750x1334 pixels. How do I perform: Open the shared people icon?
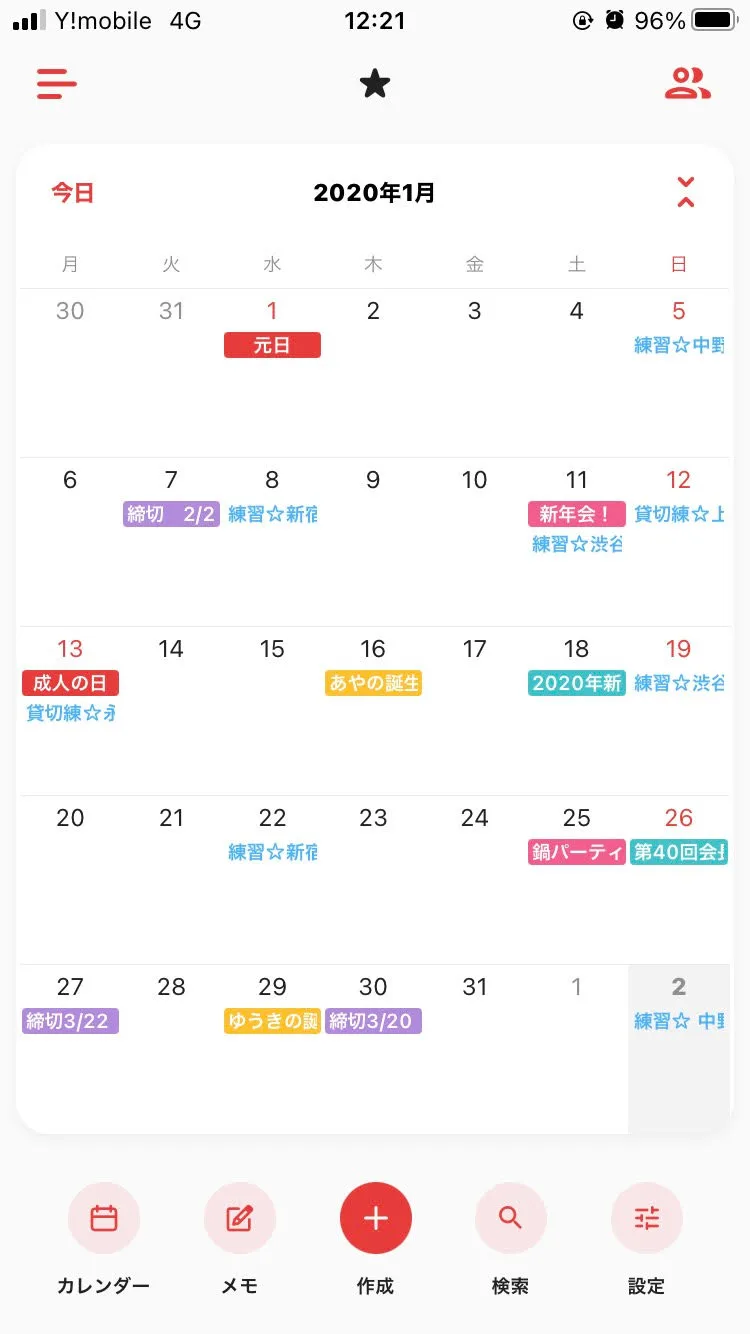(687, 84)
